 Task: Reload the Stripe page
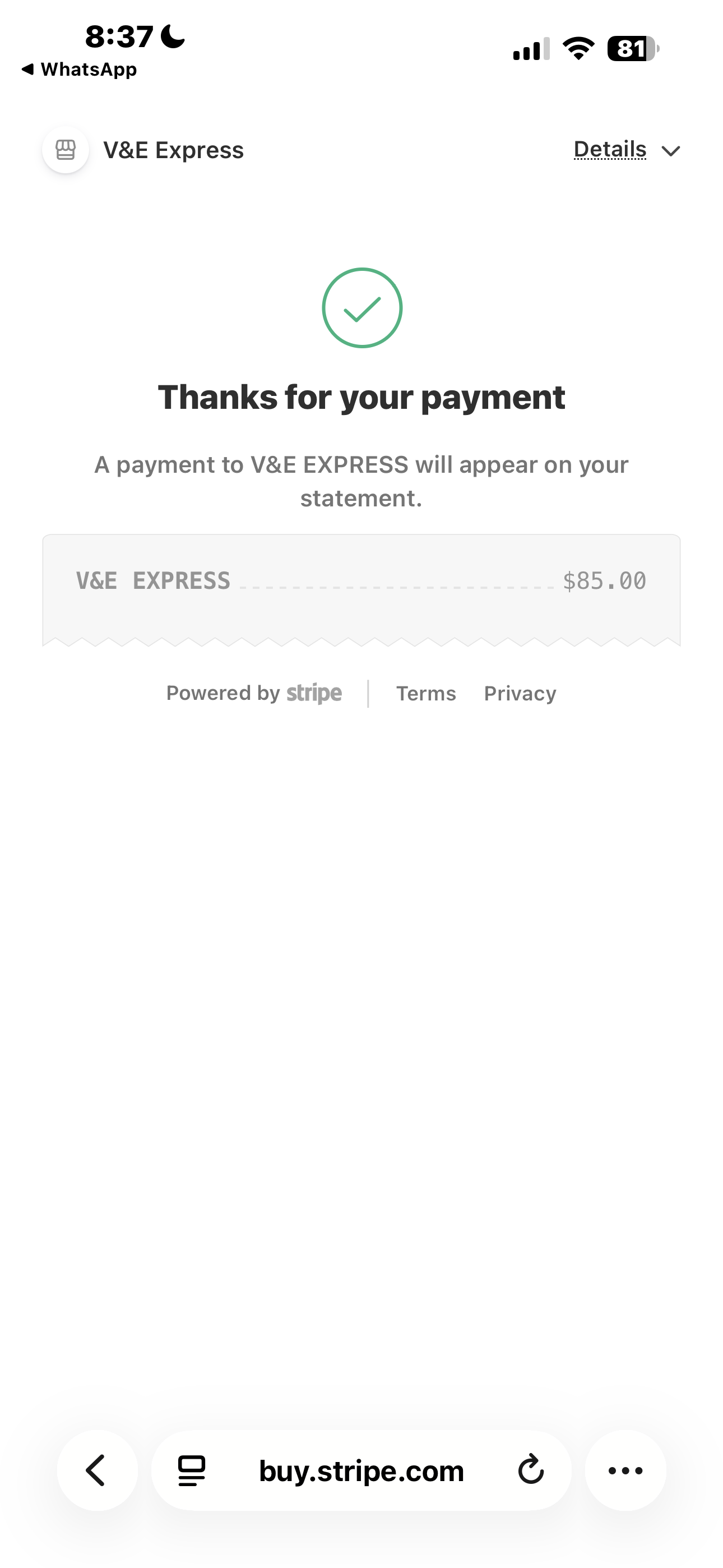pos(531,1470)
